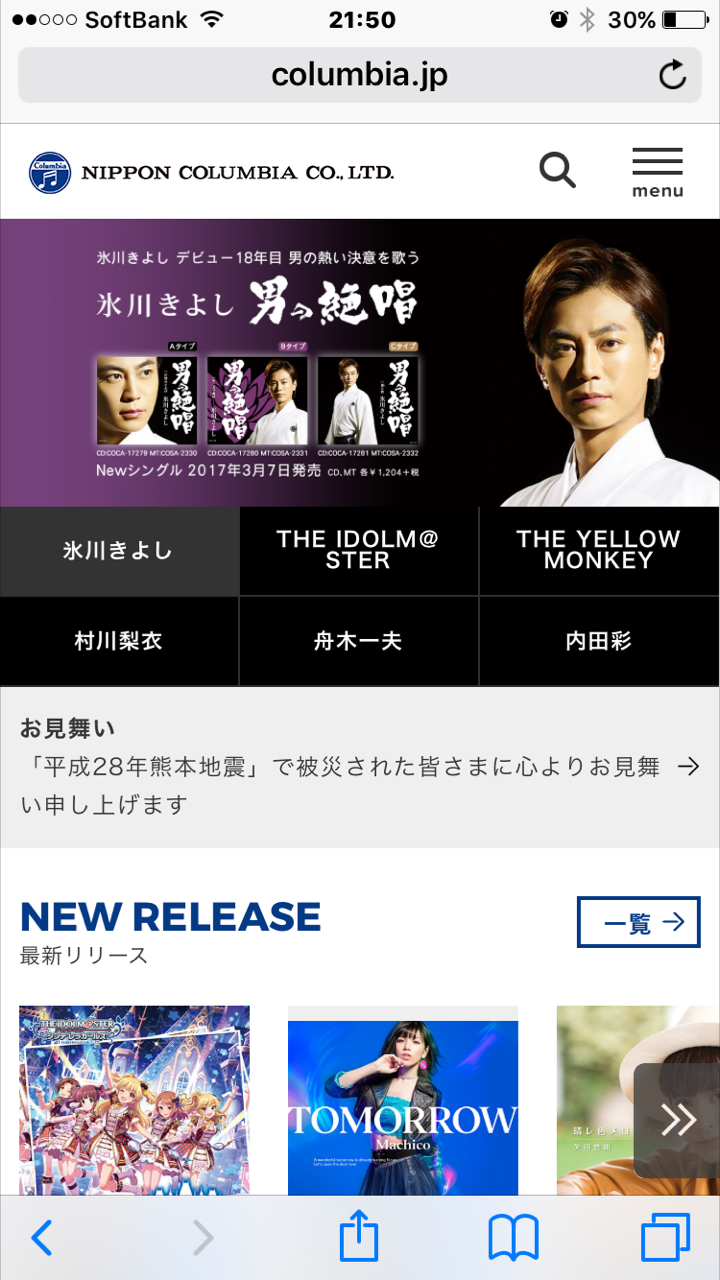Open the Safari share sheet

[x=359, y=1236]
